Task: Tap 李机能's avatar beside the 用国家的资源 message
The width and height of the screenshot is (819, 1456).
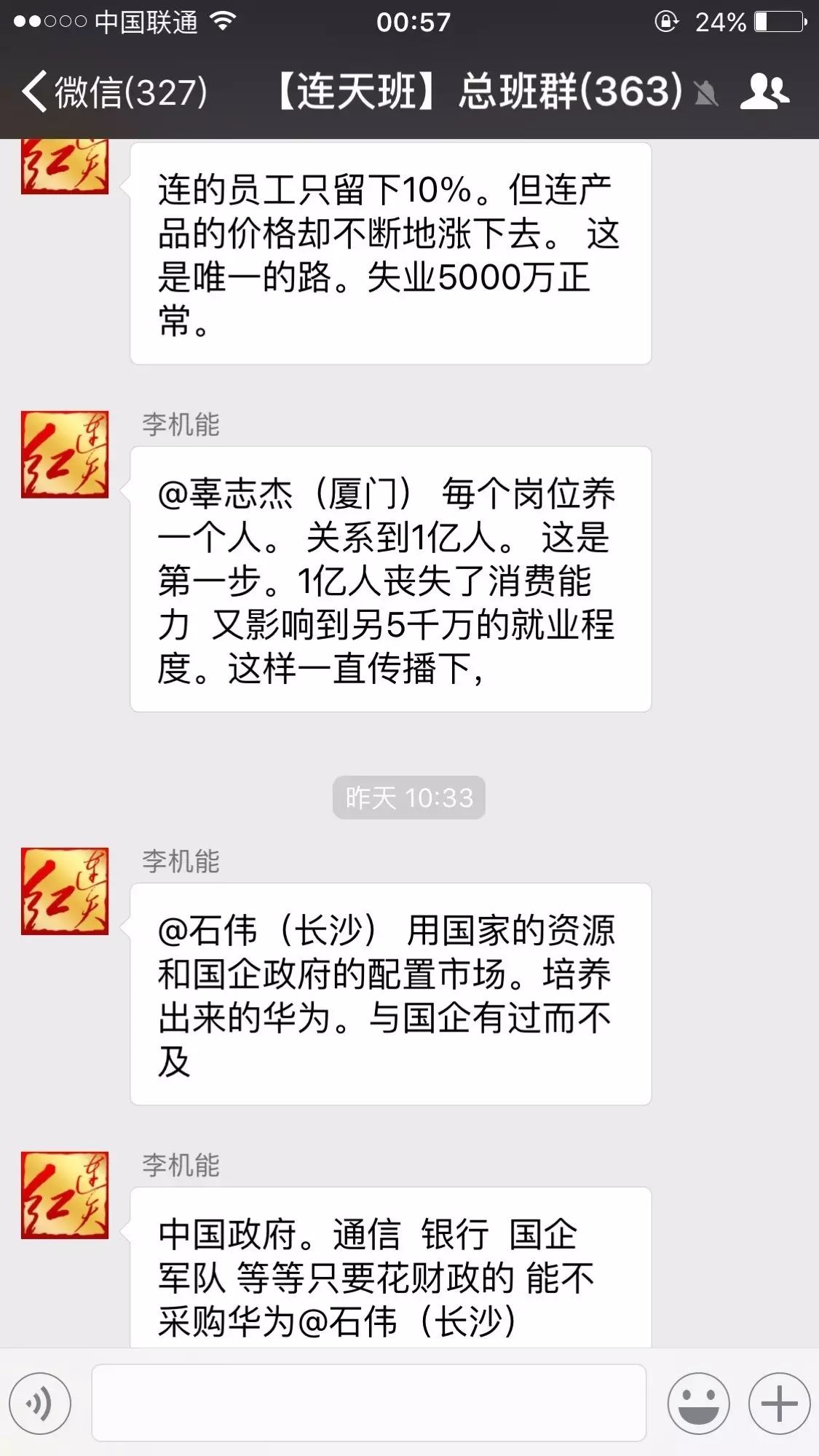Action: coord(65,891)
